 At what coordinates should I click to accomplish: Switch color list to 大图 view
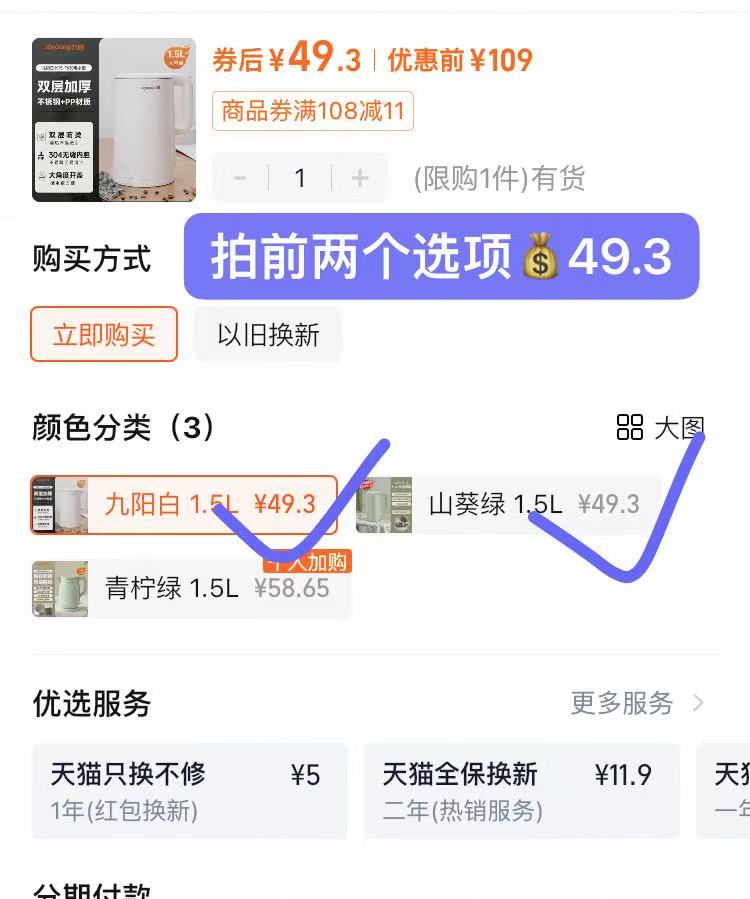[660, 428]
